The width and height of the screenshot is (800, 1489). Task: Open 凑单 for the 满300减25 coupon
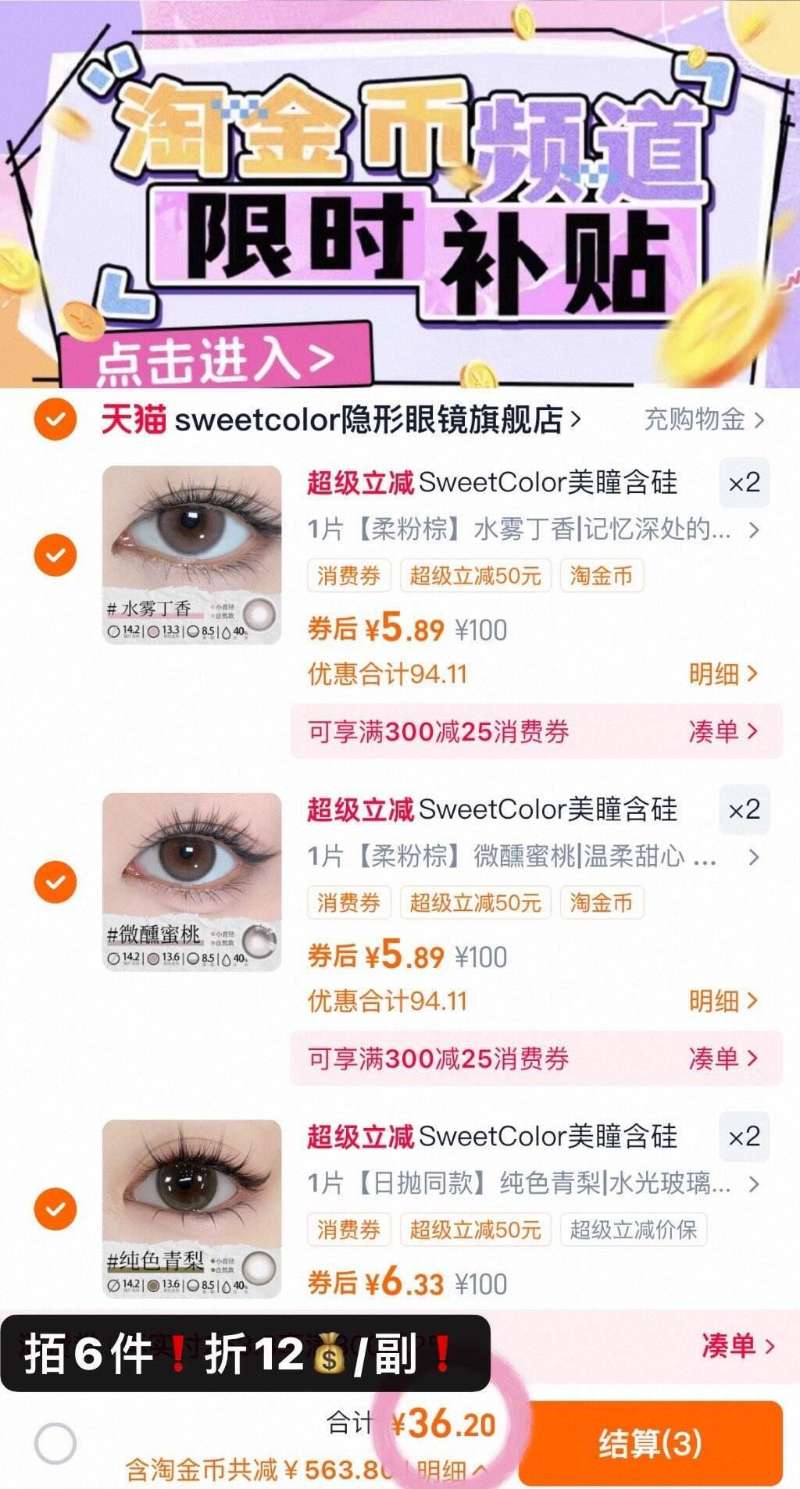(x=721, y=733)
